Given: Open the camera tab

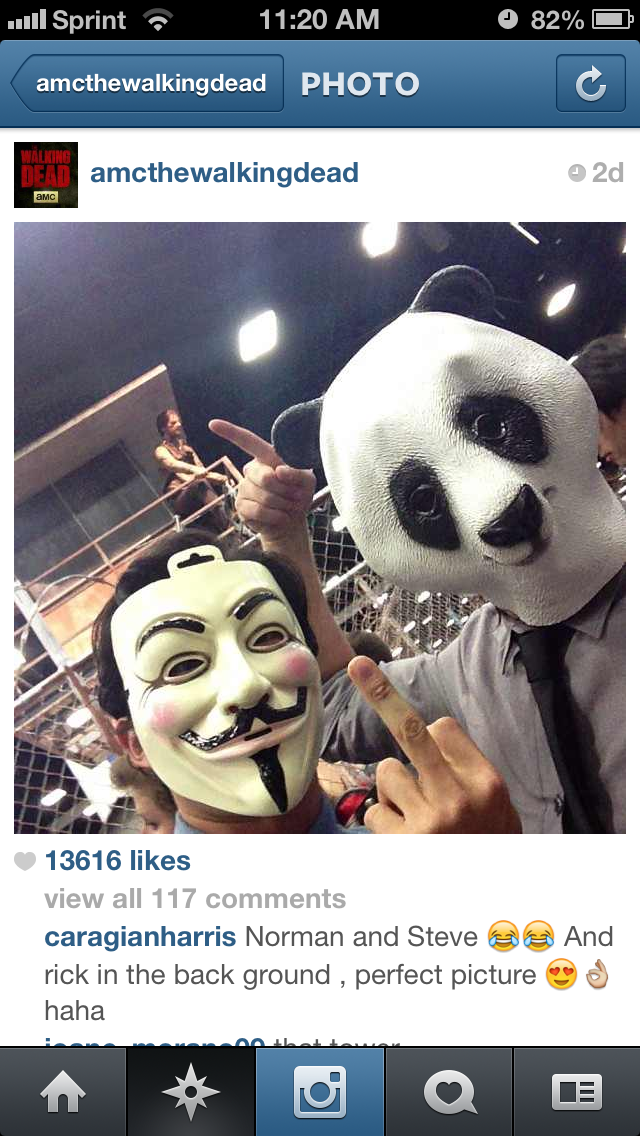Looking at the screenshot, I should coord(320,1092).
